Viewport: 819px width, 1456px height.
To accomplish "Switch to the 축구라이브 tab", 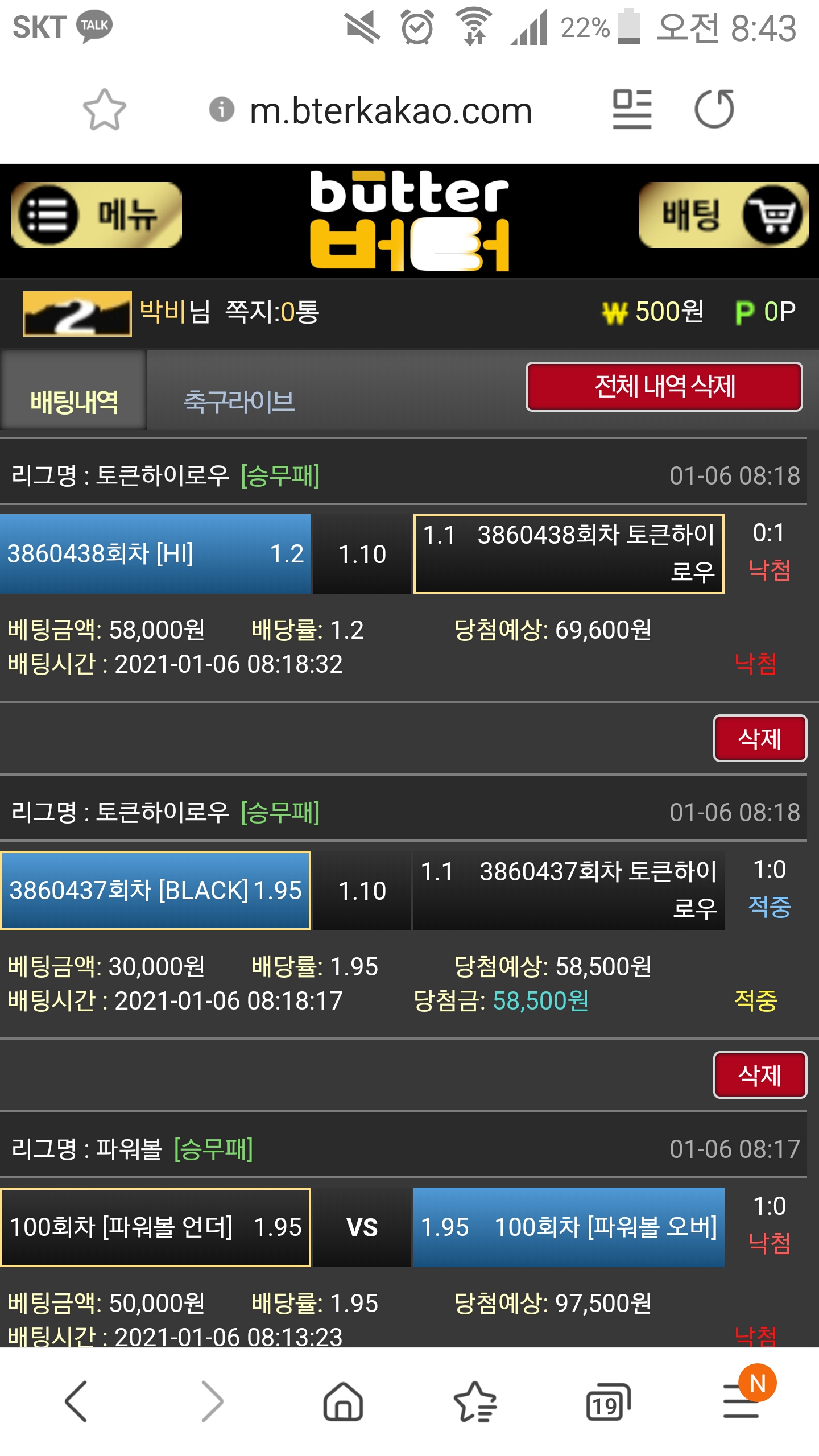I will [239, 402].
